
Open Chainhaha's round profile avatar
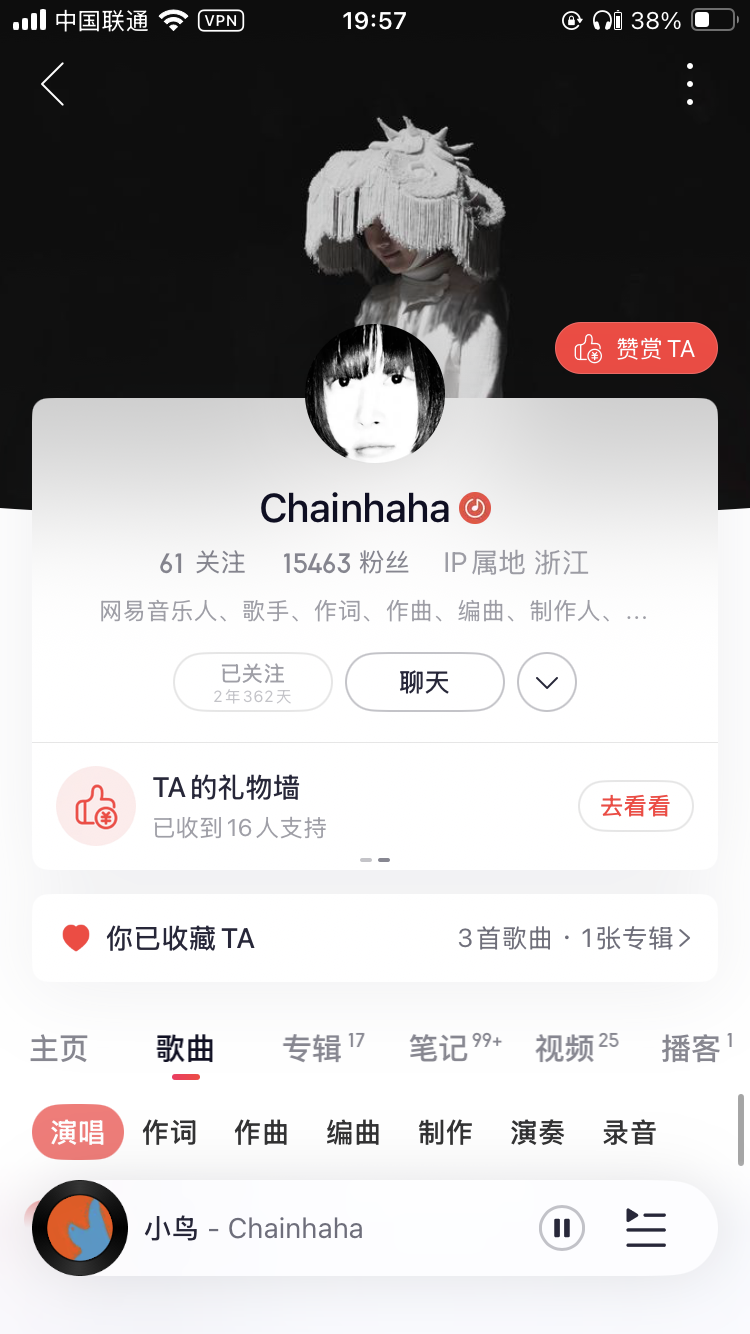pos(374,393)
